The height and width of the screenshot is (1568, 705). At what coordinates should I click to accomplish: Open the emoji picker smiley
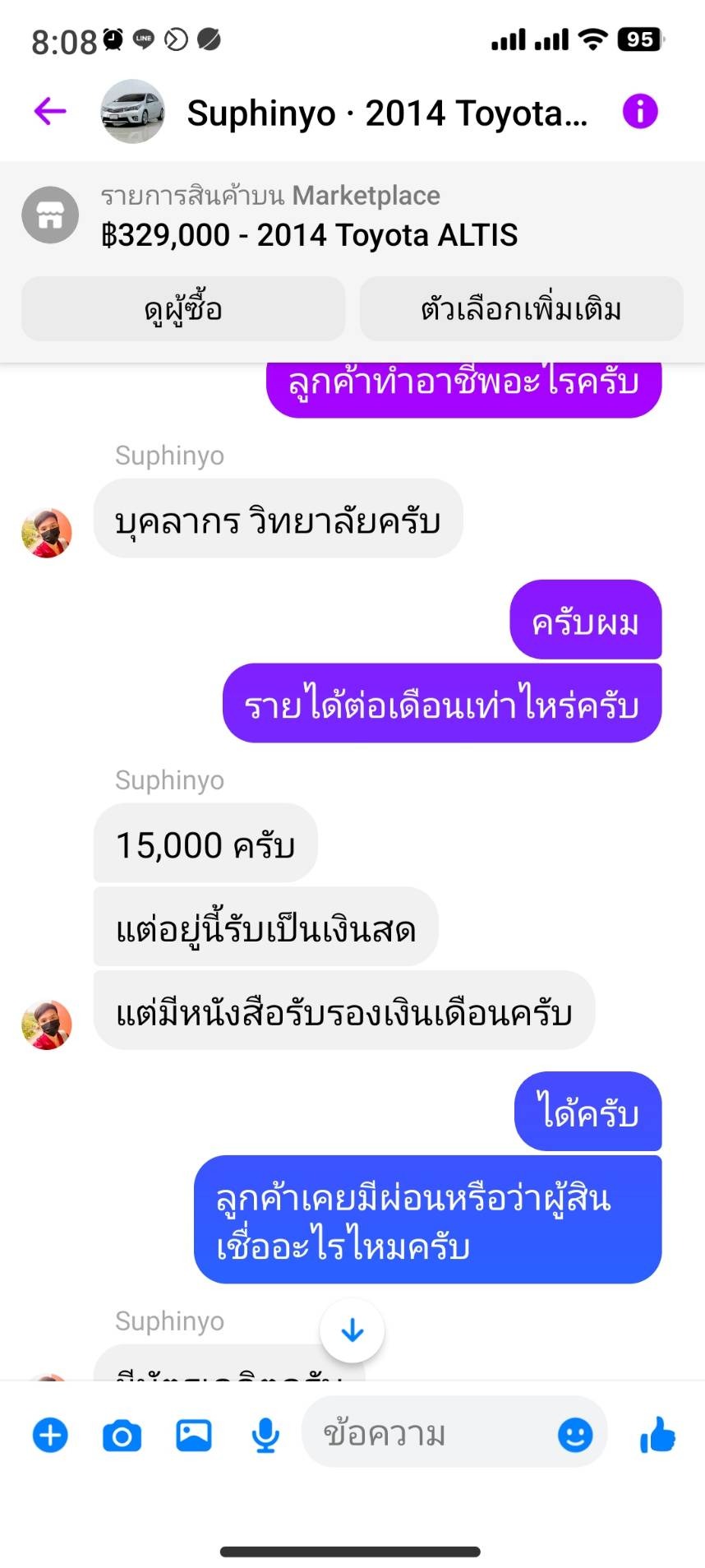click(x=575, y=1436)
